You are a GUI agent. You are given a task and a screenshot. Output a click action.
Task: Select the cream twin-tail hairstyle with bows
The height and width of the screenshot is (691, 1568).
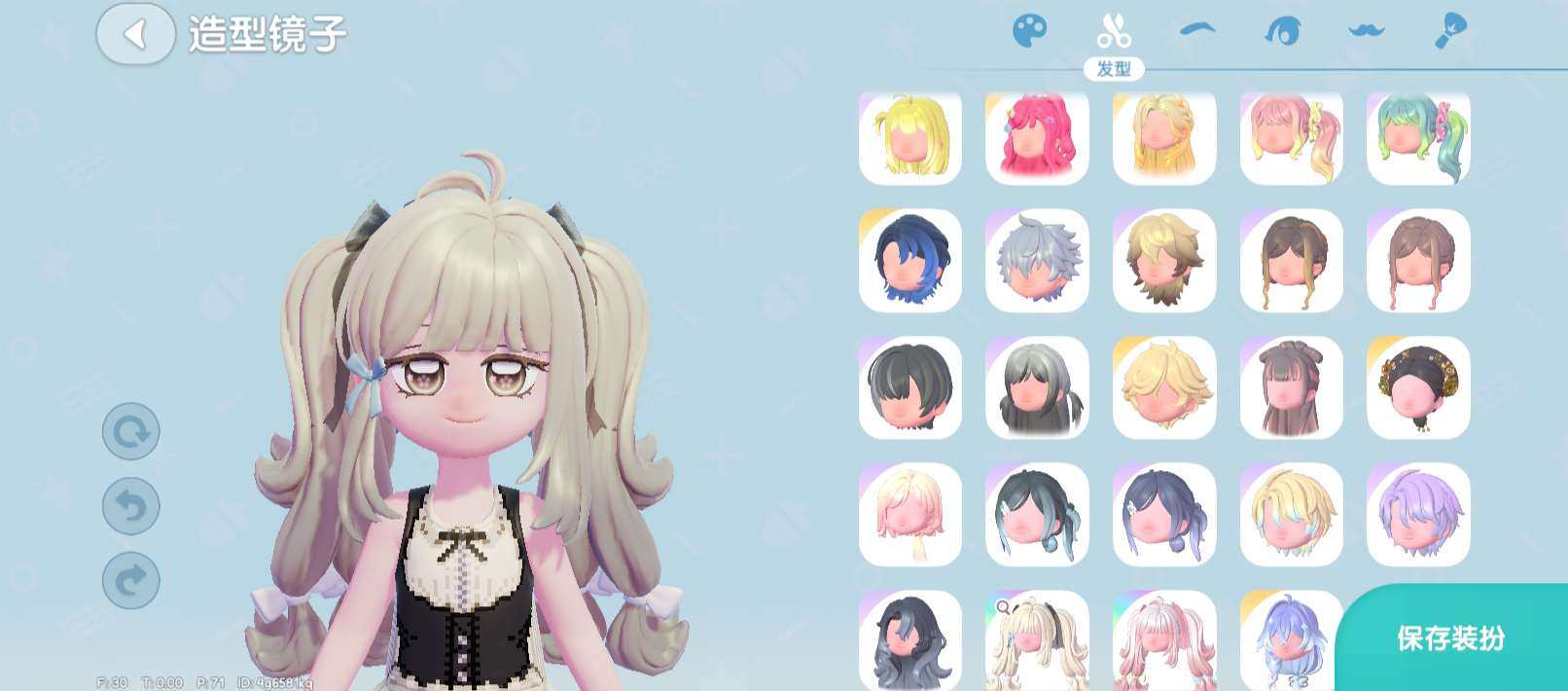click(x=1037, y=638)
